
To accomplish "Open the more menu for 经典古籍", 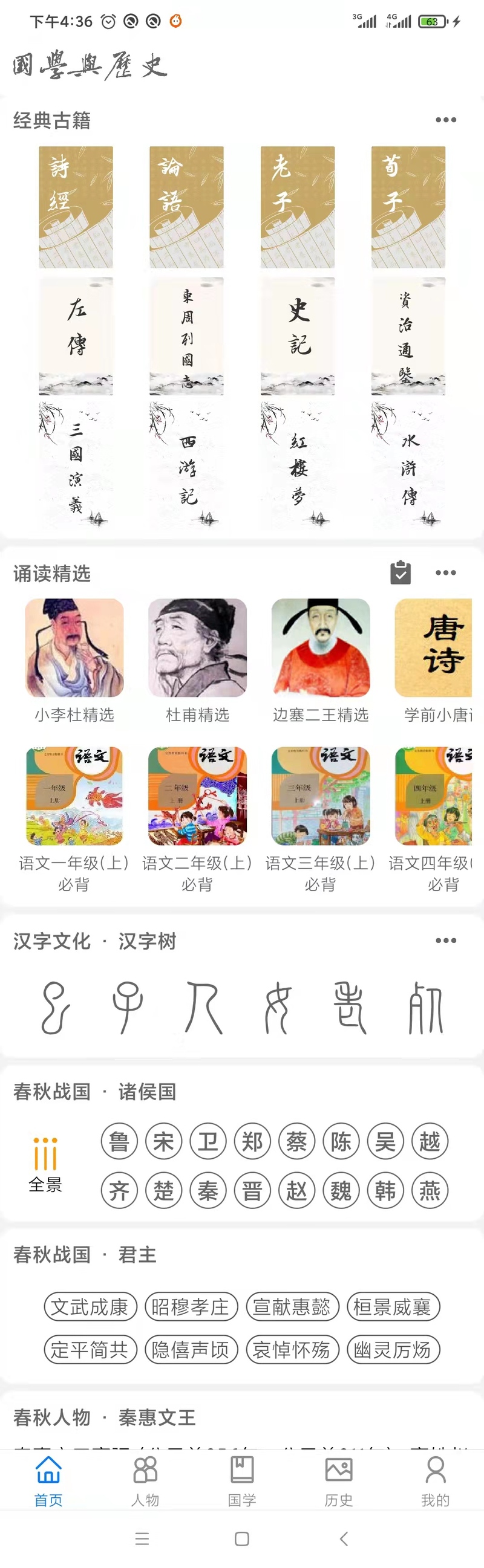I will click(x=446, y=120).
